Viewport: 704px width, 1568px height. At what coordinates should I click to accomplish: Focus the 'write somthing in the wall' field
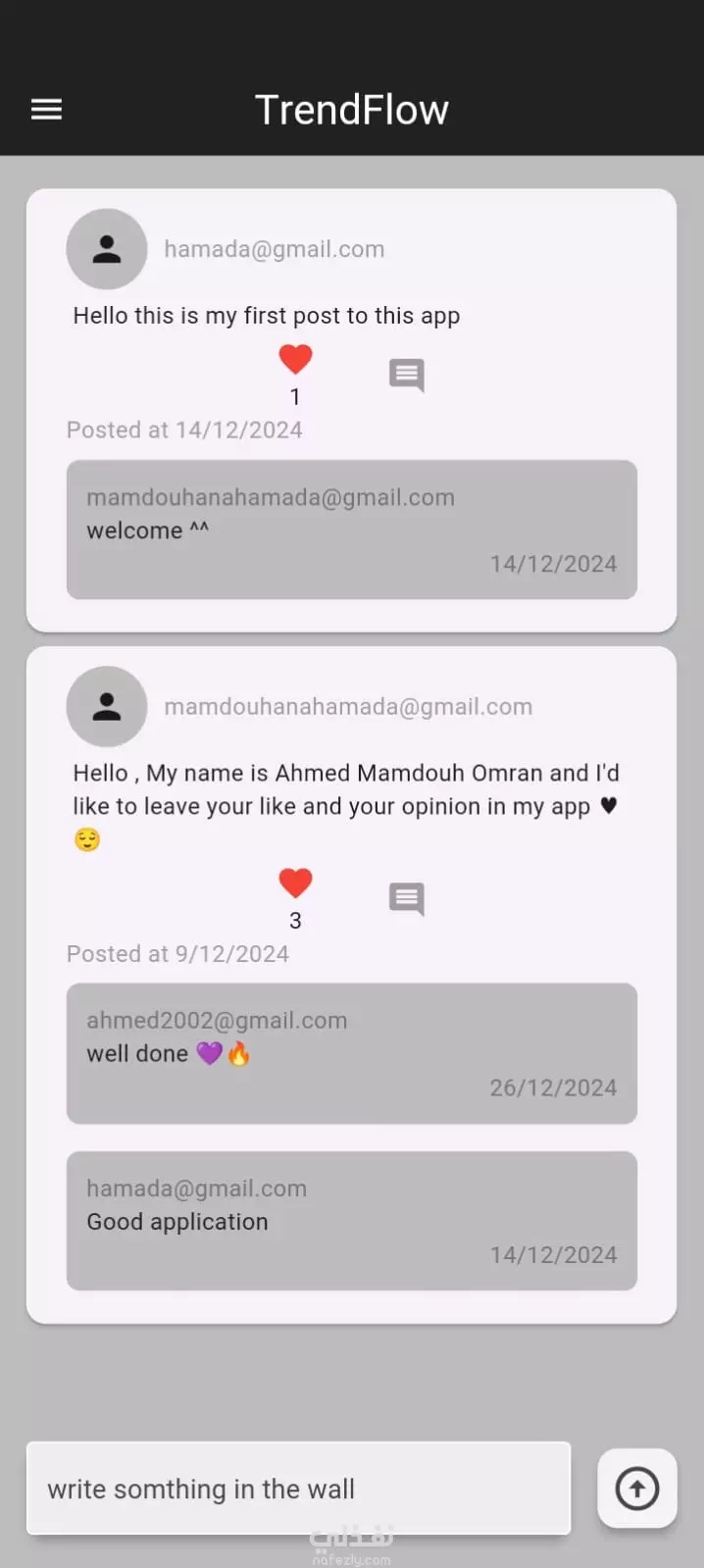tap(298, 1488)
